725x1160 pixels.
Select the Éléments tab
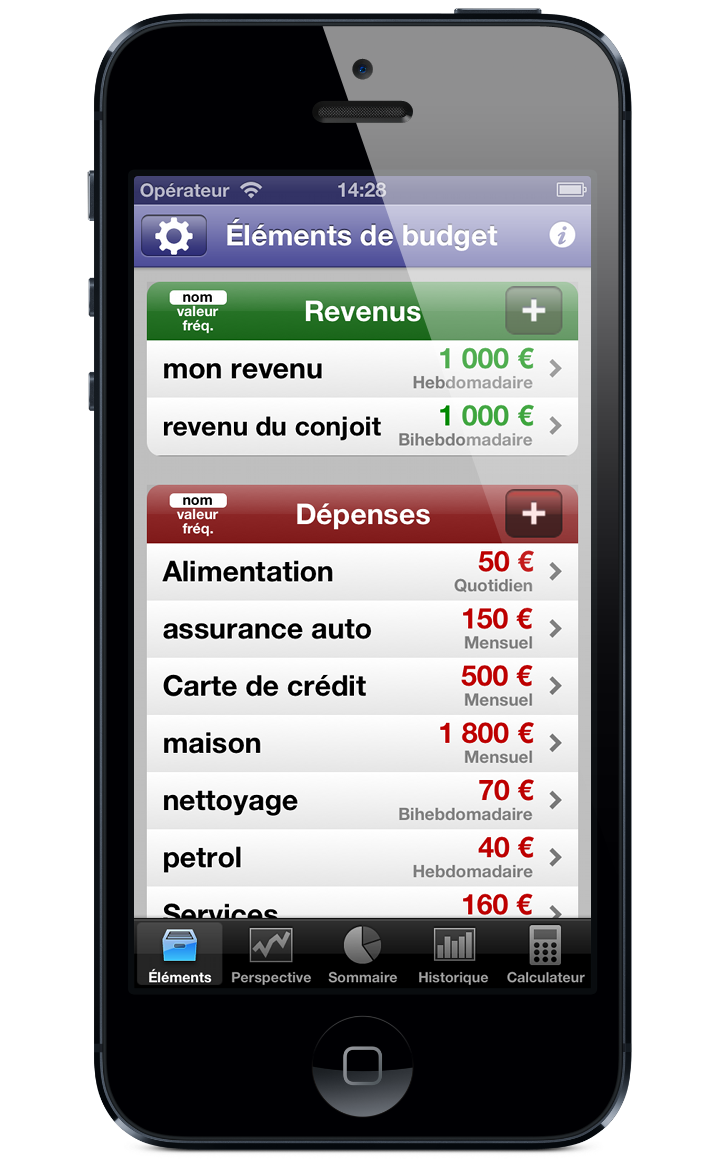pos(180,955)
